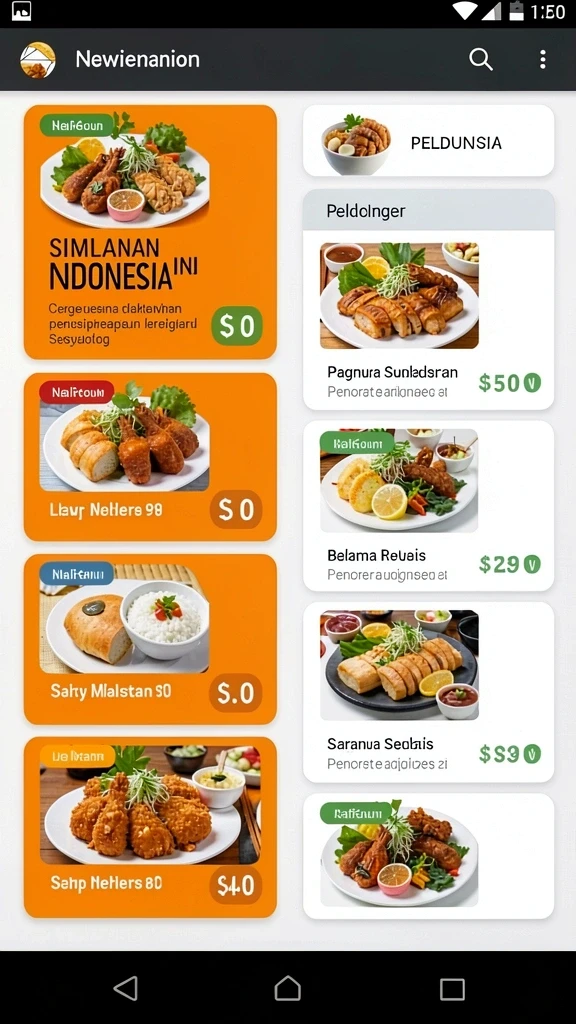Open the search icon in the app bar
This screenshot has width=576, height=1024.
[x=481, y=59]
